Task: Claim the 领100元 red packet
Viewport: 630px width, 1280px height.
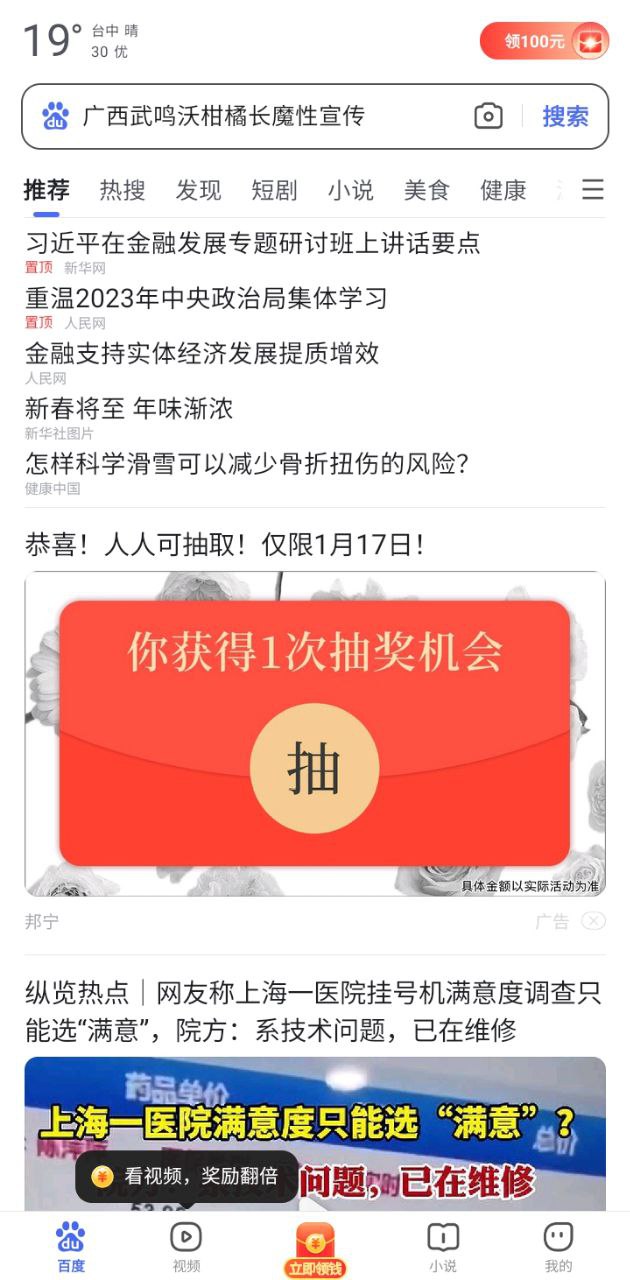Action: pos(544,41)
